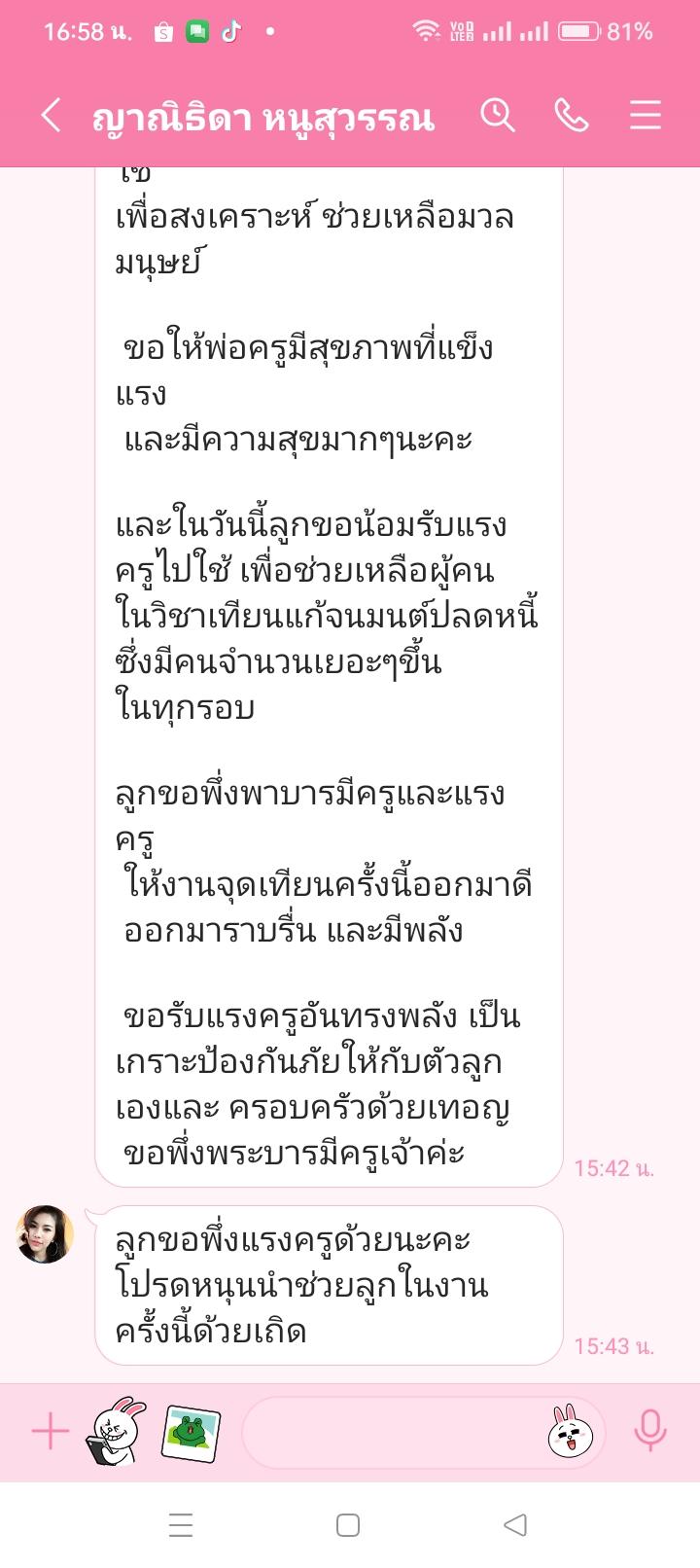Open the emoji and sticker panel

point(571,1432)
